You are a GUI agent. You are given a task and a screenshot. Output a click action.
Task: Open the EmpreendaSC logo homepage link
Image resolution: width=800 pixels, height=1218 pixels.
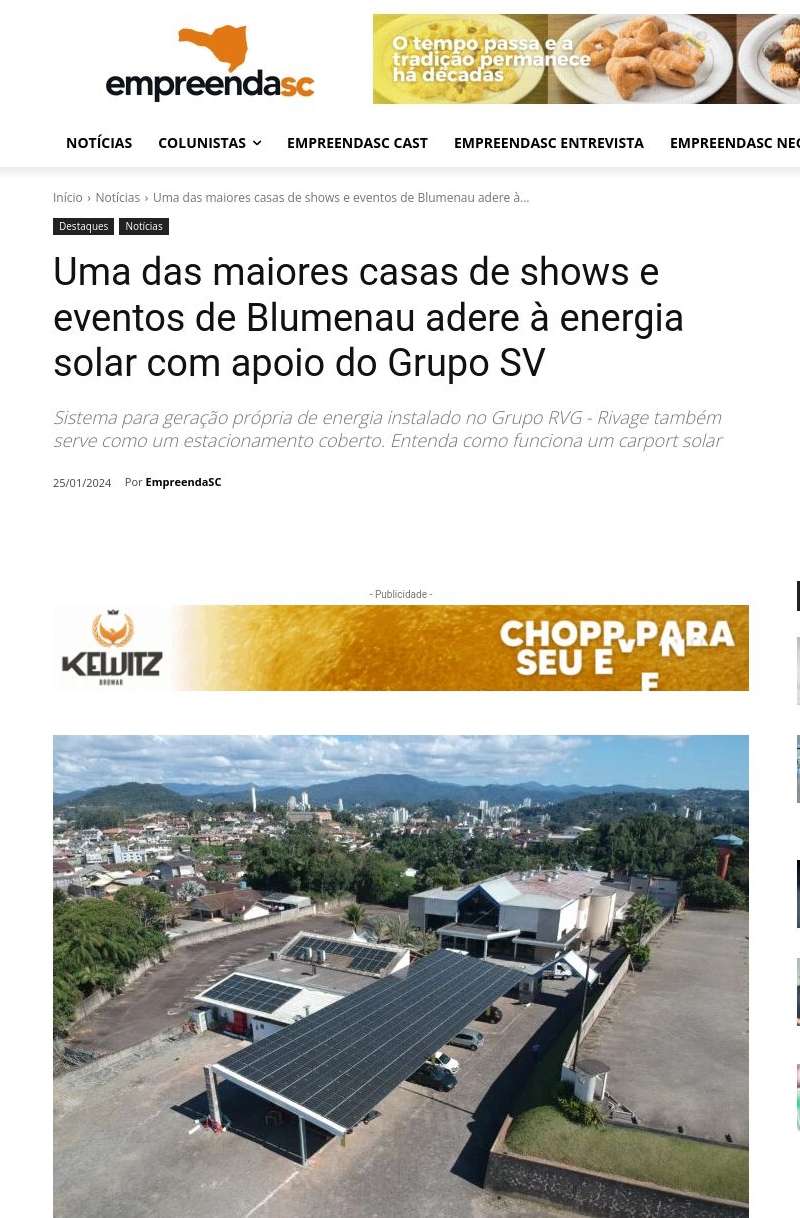click(x=210, y=64)
